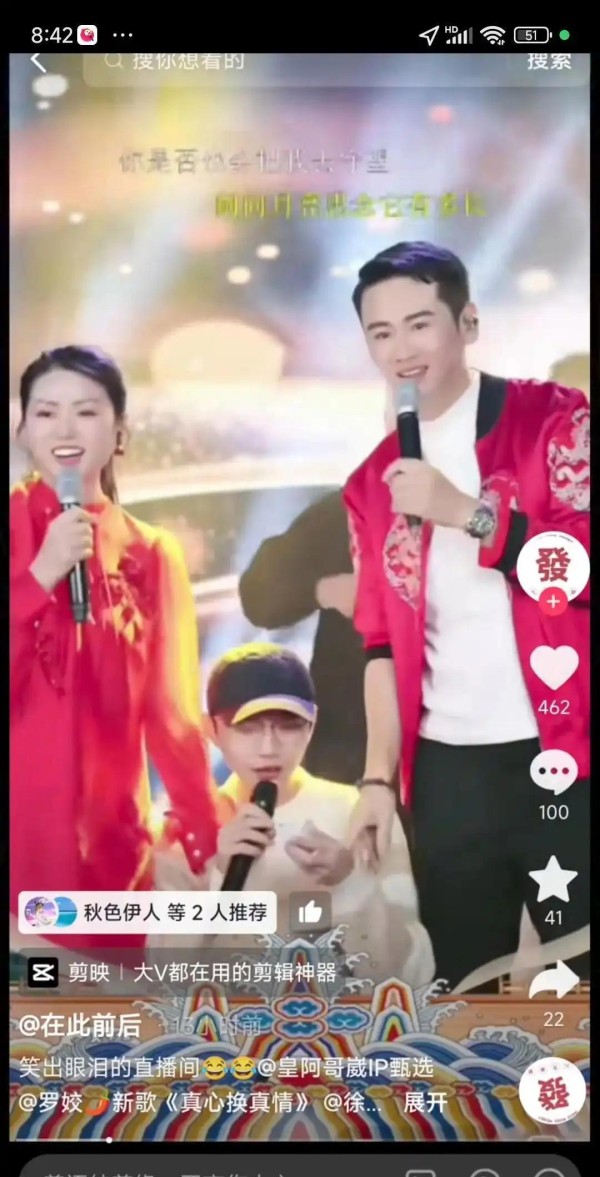Open the comments bubble

pos(553,772)
